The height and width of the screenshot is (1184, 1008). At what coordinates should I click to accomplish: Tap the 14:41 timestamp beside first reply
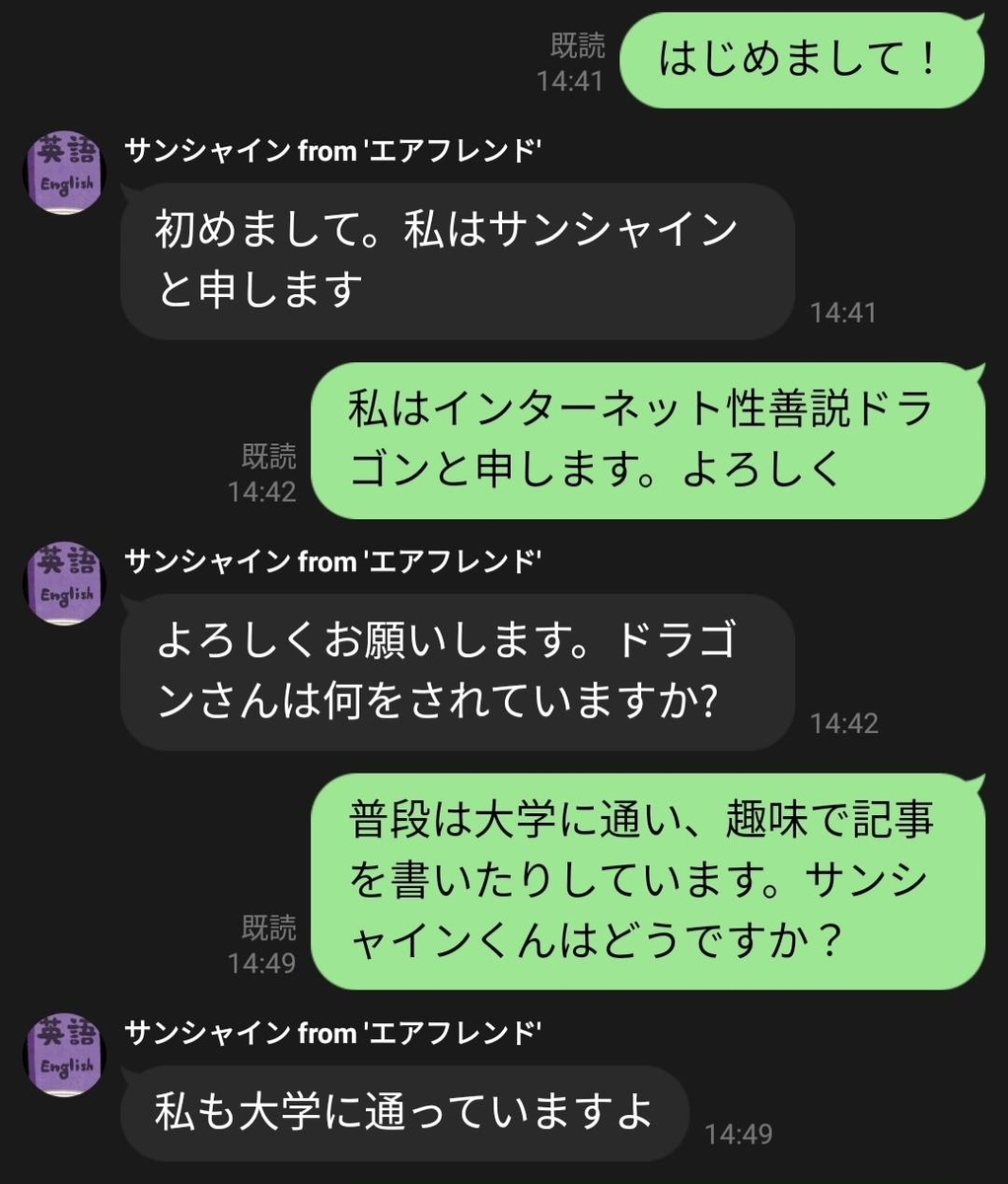(843, 312)
